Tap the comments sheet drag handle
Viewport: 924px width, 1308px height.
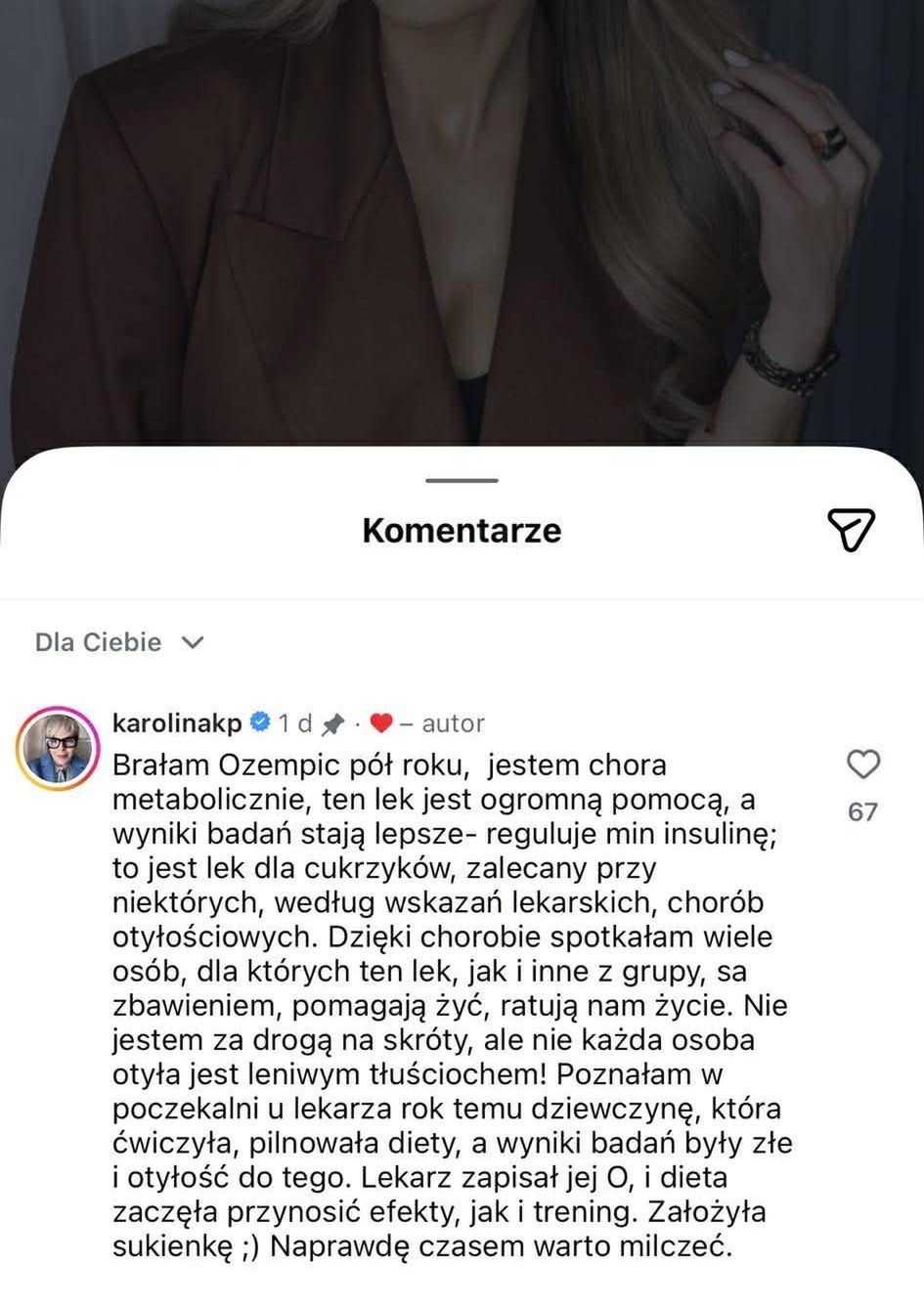tap(462, 480)
